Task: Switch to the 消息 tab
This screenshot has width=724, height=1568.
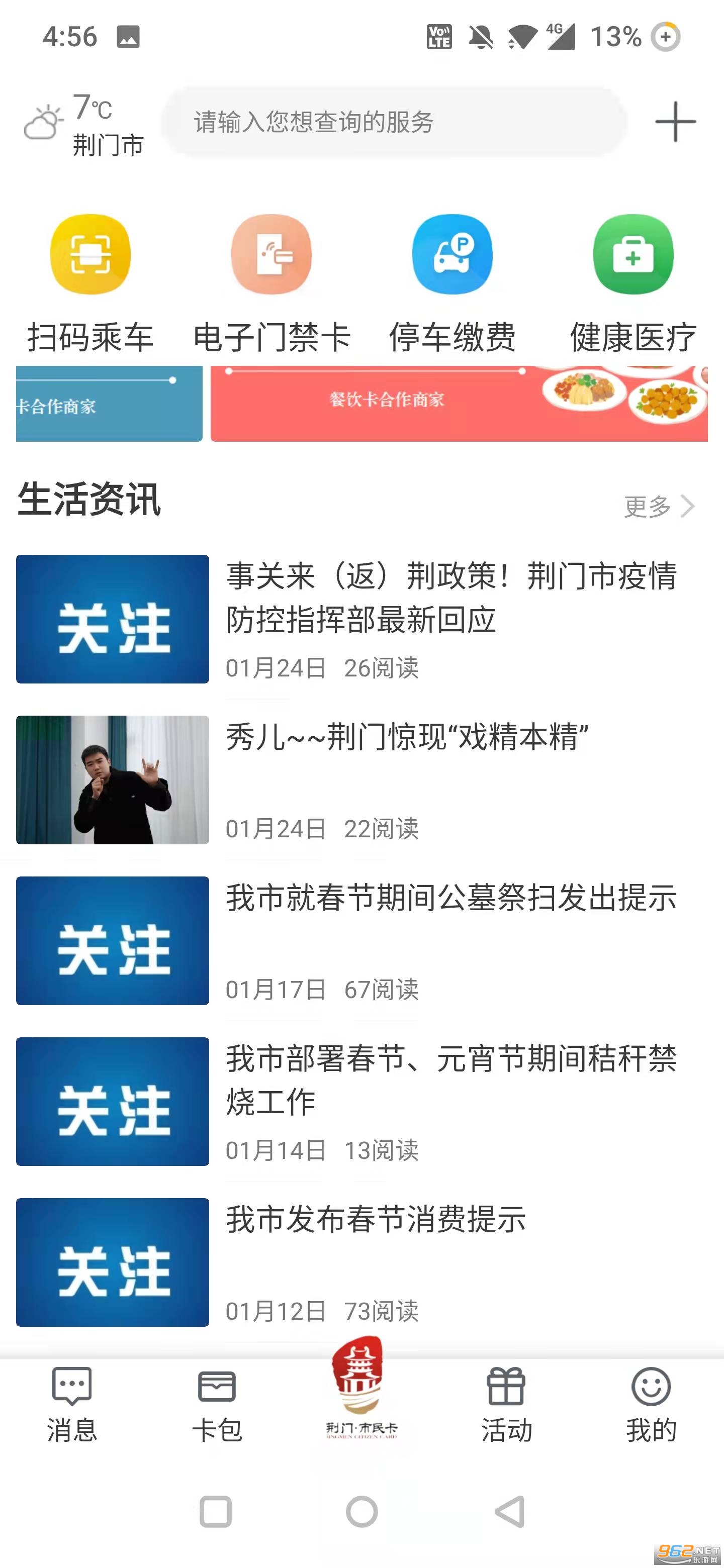Action: tap(72, 1405)
